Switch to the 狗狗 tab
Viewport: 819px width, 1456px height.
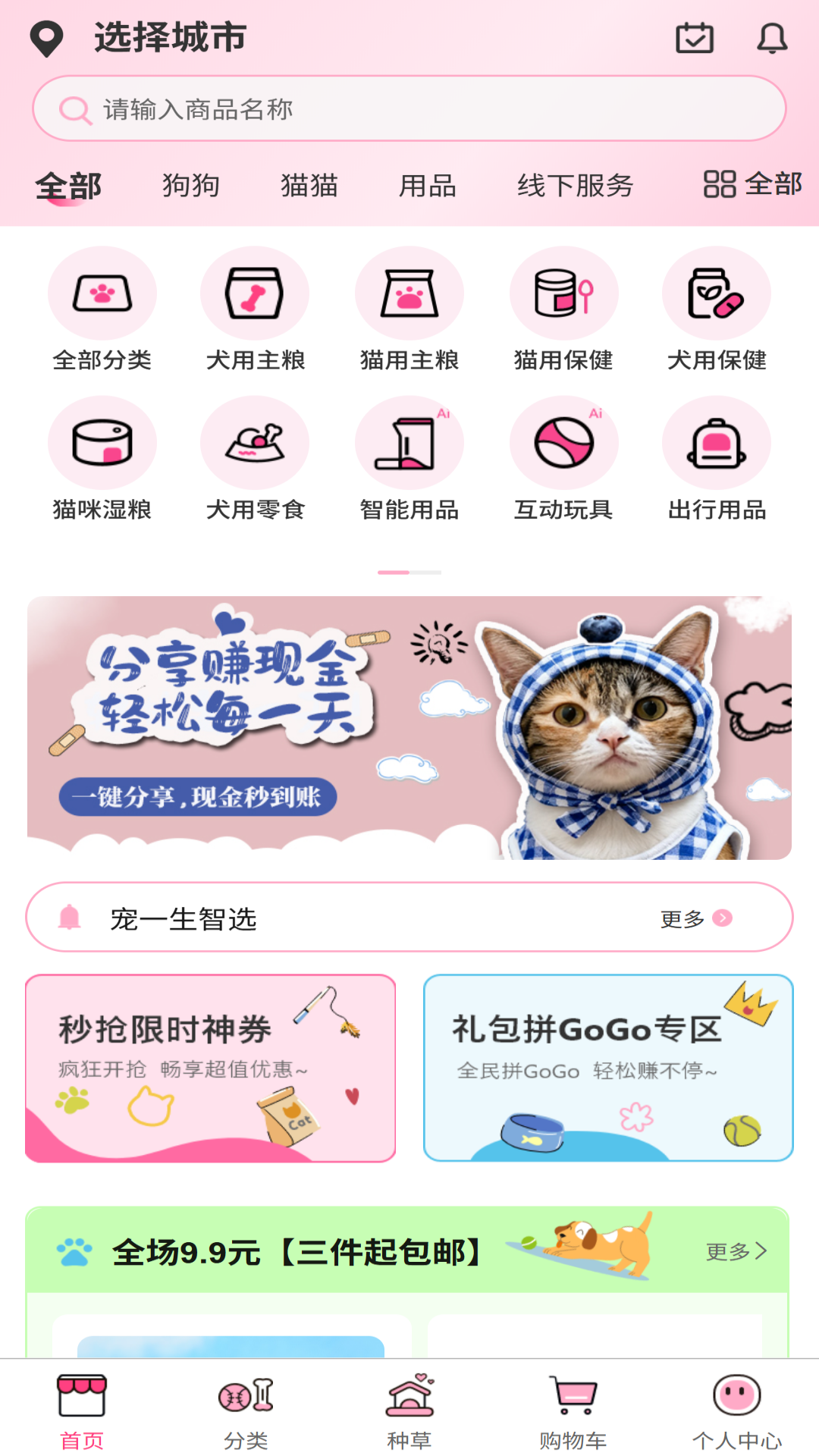[x=190, y=185]
